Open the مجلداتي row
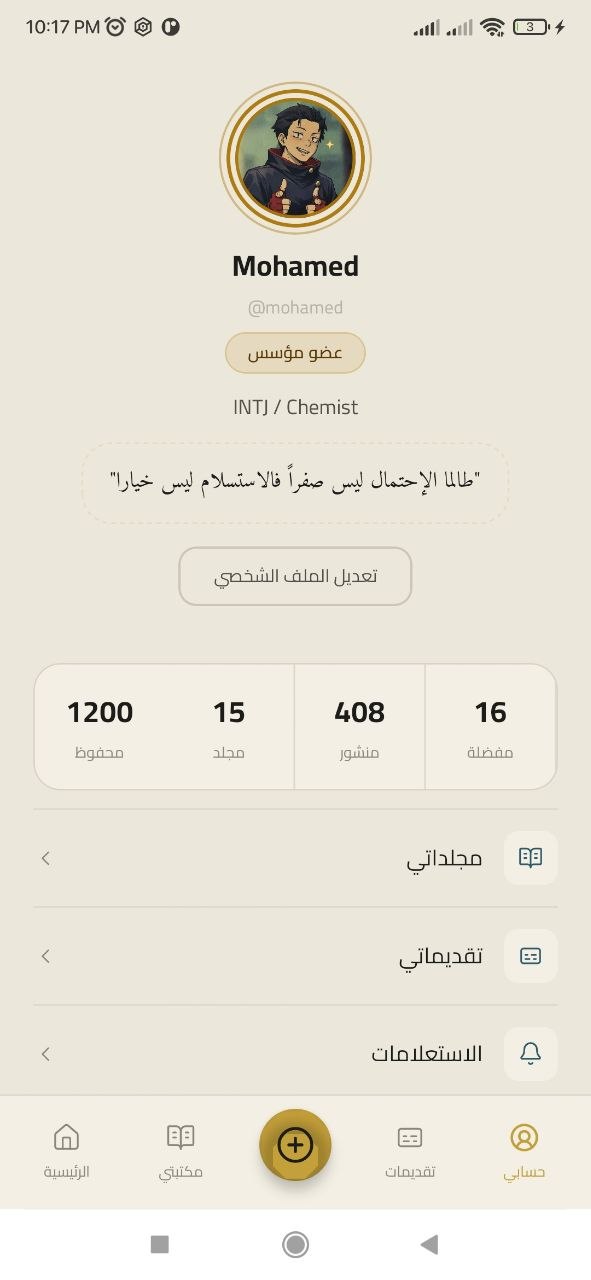 295,858
